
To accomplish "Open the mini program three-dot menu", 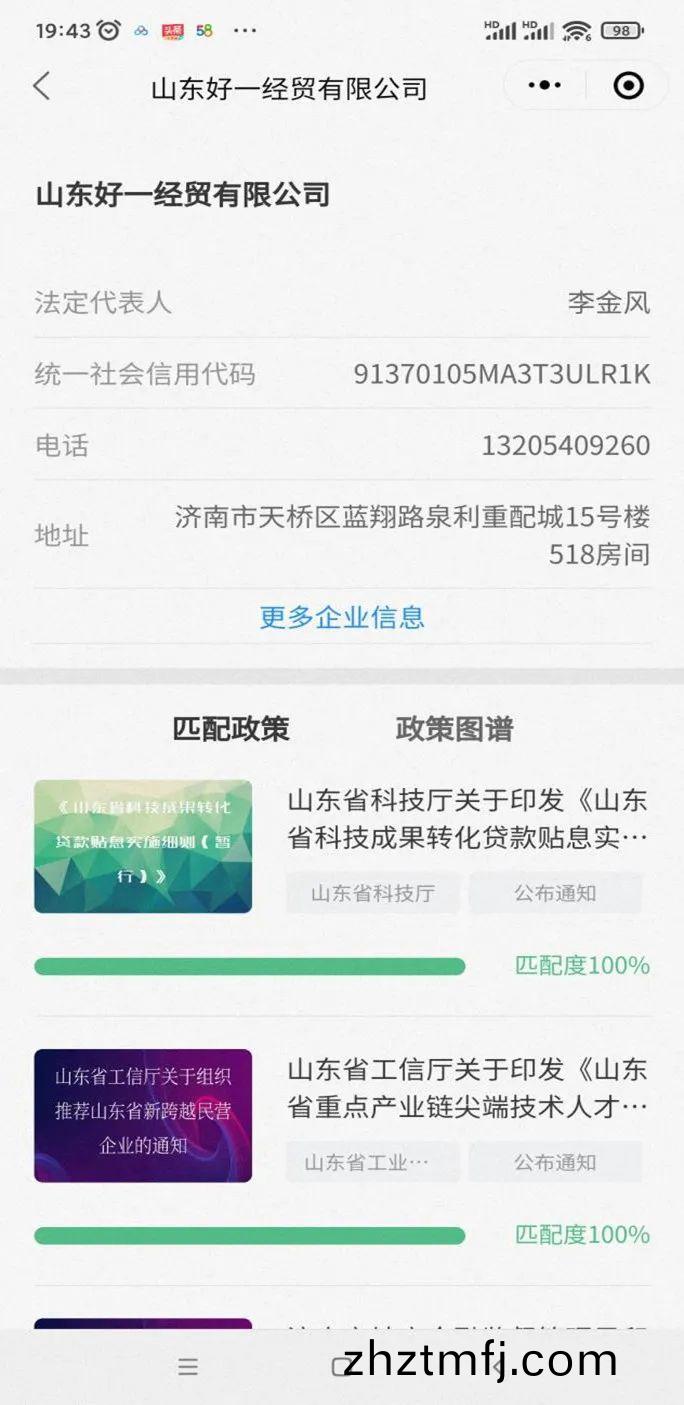I will pyautogui.click(x=544, y=86).
